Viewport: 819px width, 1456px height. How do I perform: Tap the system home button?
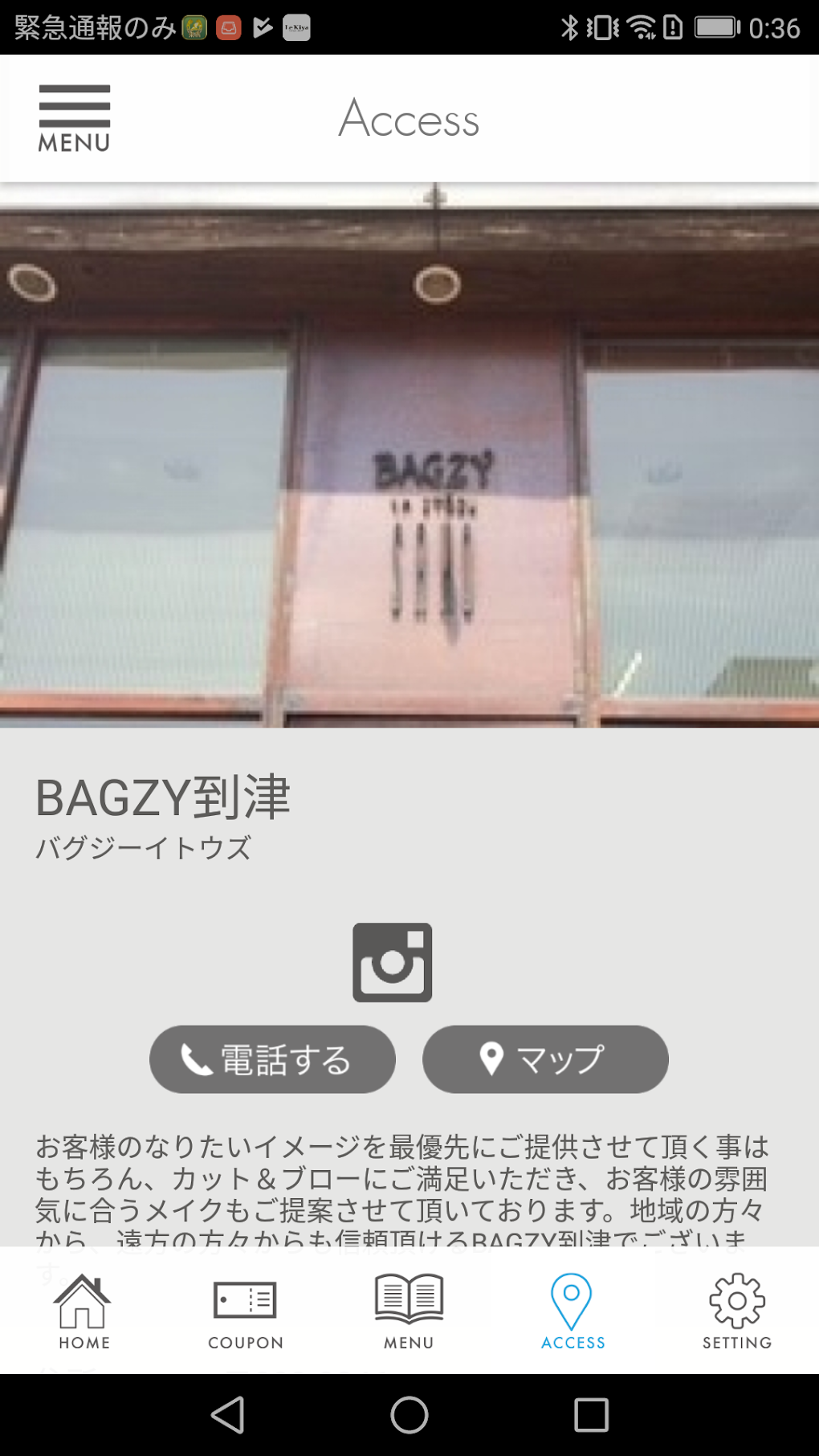(x=409, y=1415)
